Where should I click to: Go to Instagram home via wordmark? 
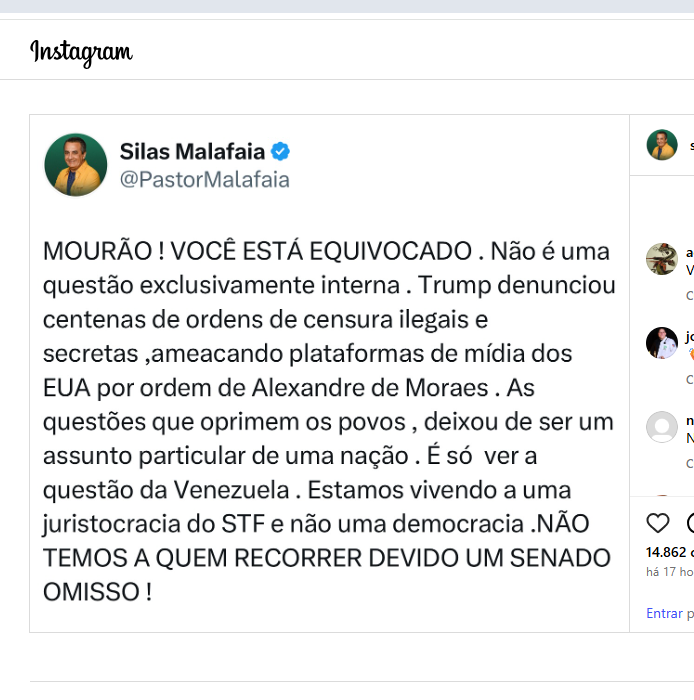click(81, 51)
